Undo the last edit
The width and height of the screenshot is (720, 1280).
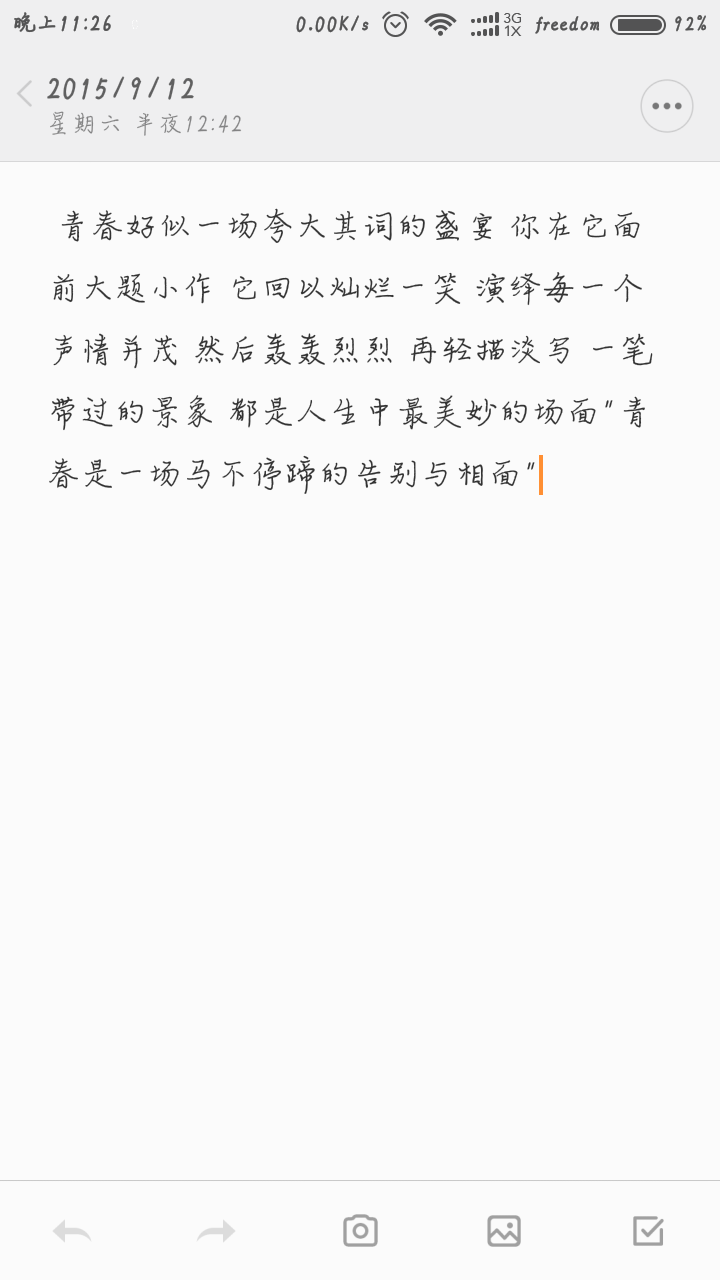click(72, 1231)
